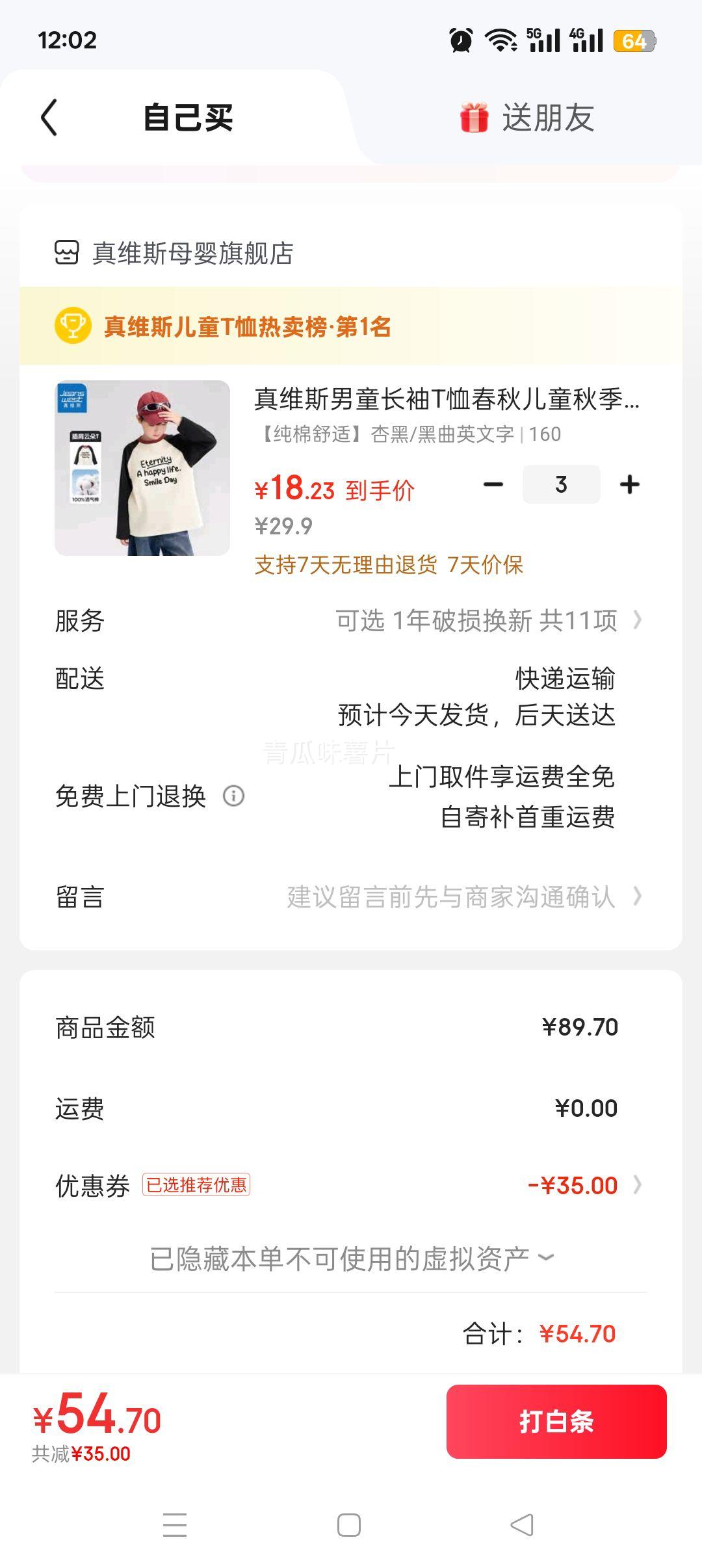Image resolution: width=702 pixels, height=1568 pixels.
Task: Increase item quantity with the plus button
Action: [x=629, y=484]
